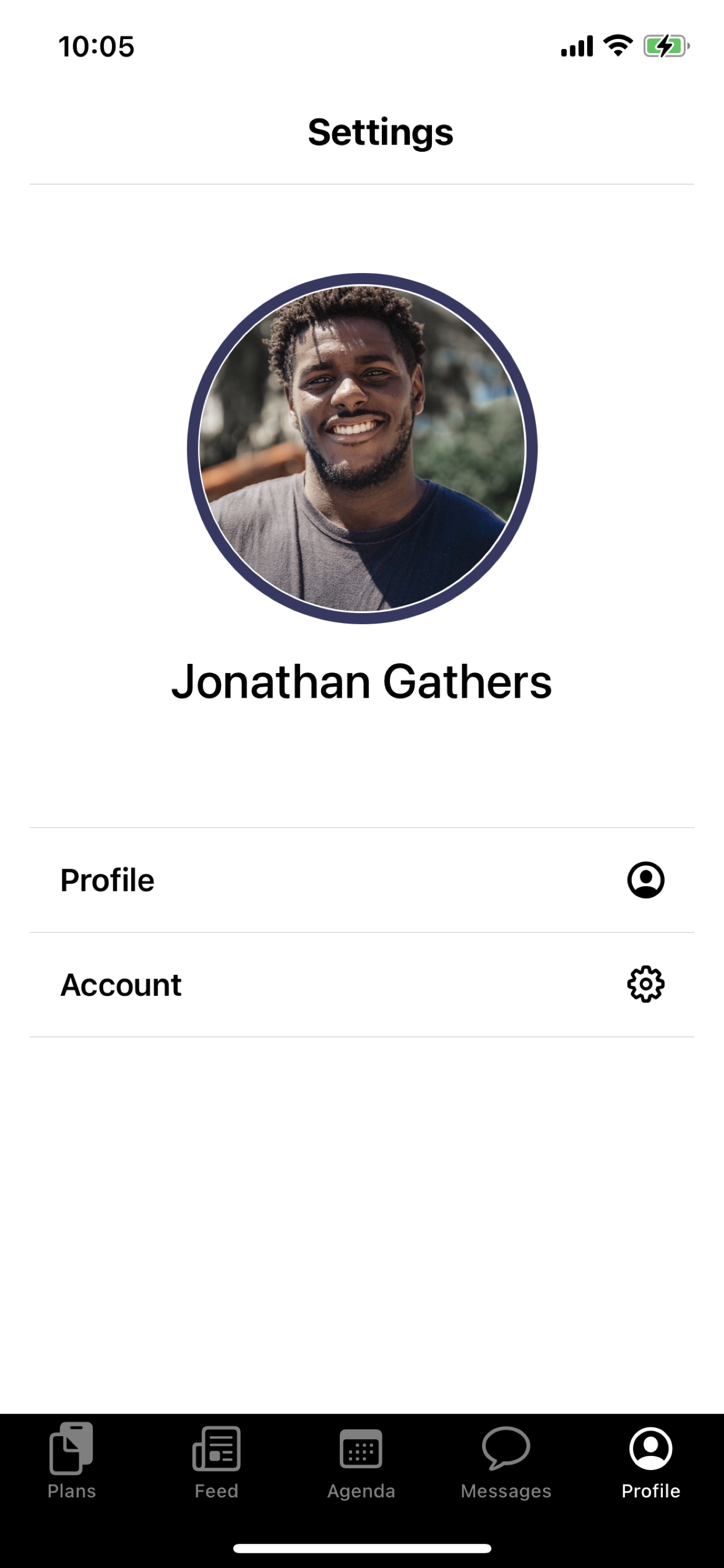This screenshot has width=724, height=1568.
Task: Open the Profile settings row
Action: click(362, 880)
